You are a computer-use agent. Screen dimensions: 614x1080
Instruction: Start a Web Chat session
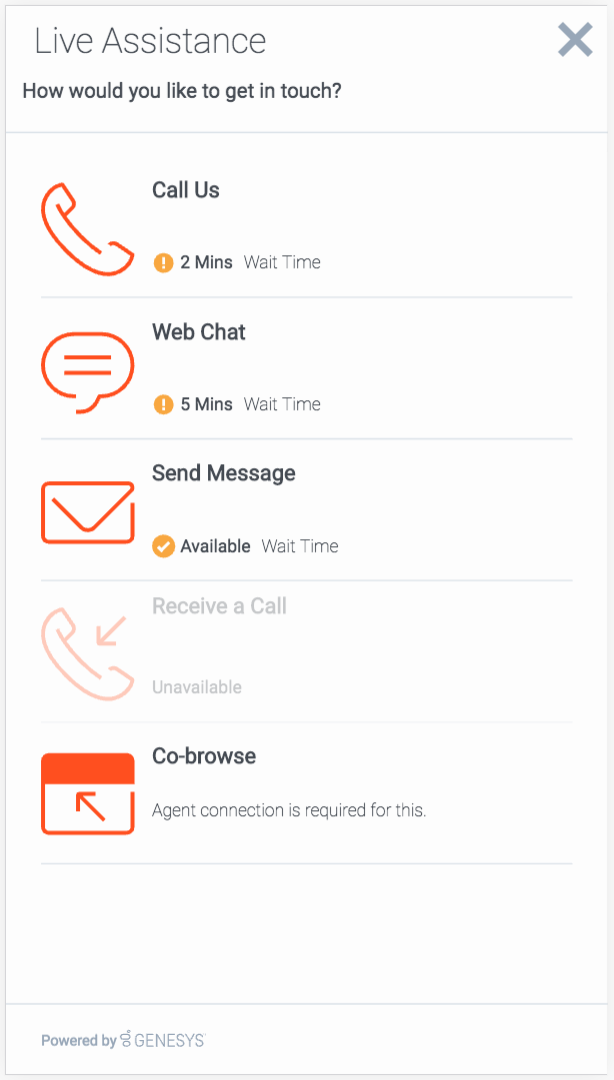(198, 332)
